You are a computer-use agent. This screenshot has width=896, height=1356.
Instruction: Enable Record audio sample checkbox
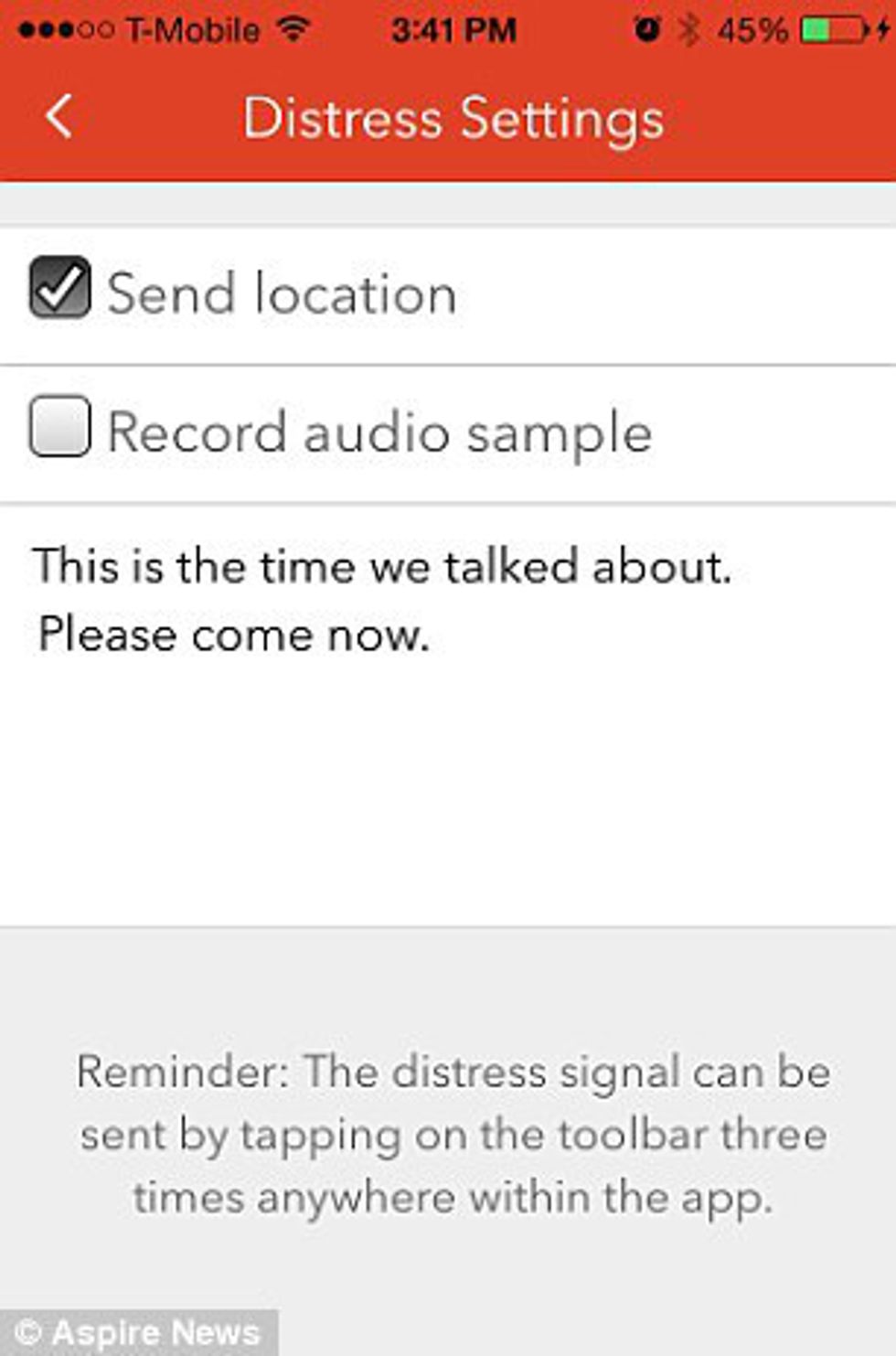click(59, 426)
